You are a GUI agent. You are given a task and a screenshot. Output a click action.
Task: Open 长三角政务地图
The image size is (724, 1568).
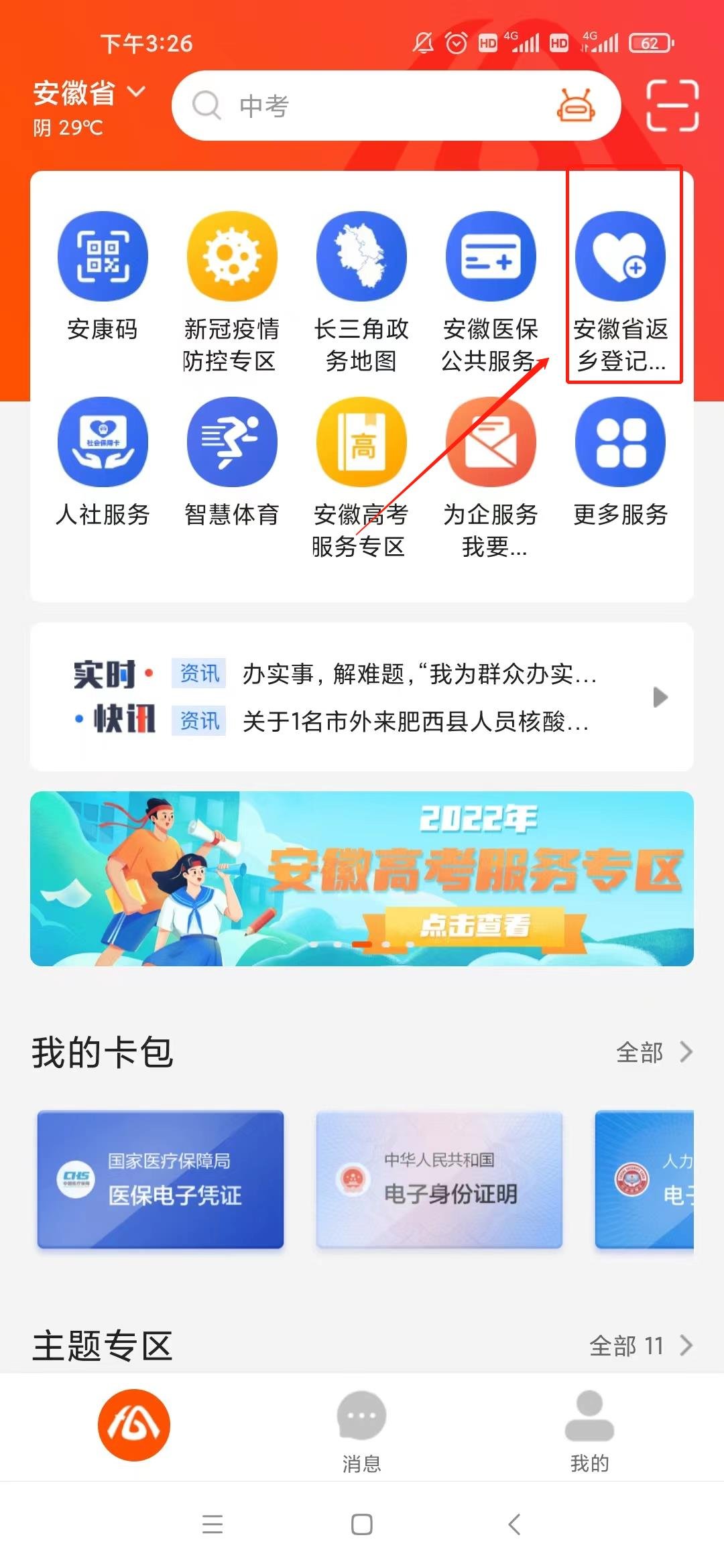(361, 258)
